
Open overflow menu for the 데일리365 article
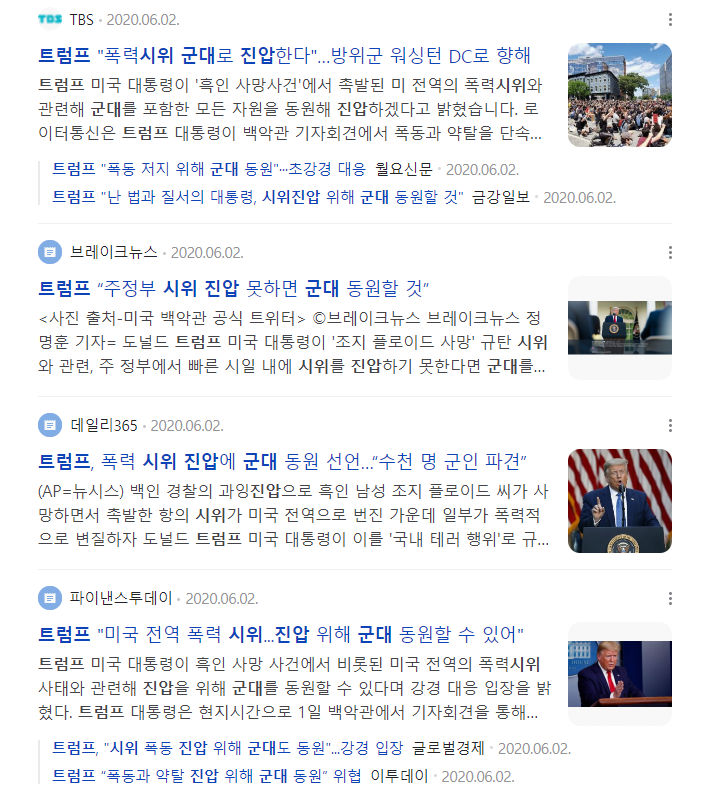point(670,425)
